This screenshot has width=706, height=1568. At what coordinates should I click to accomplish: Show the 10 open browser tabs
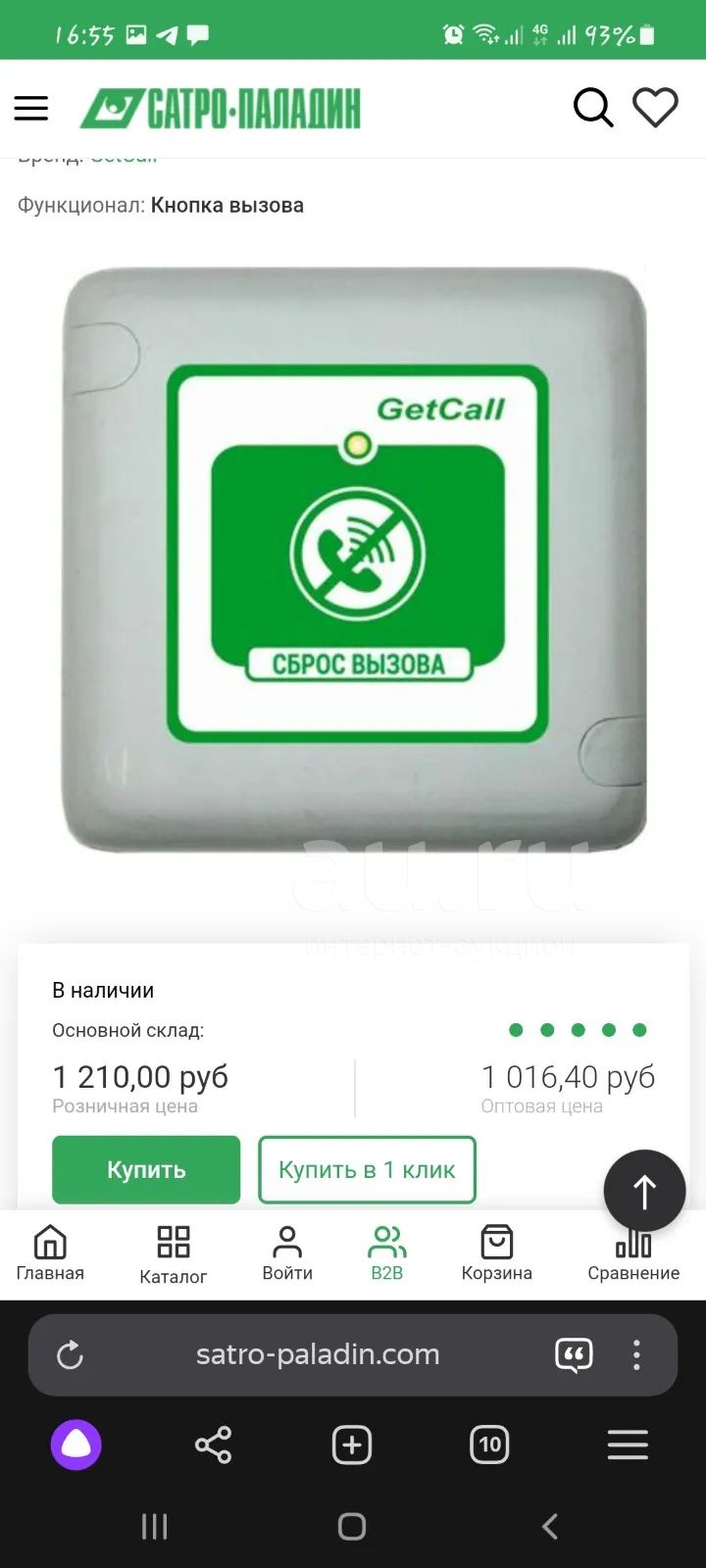pyautogui.click(x=489, y=1445)
